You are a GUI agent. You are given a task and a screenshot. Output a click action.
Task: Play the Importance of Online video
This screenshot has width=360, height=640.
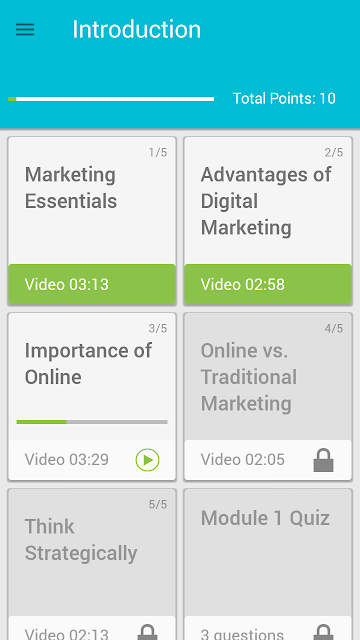point(147,460)
